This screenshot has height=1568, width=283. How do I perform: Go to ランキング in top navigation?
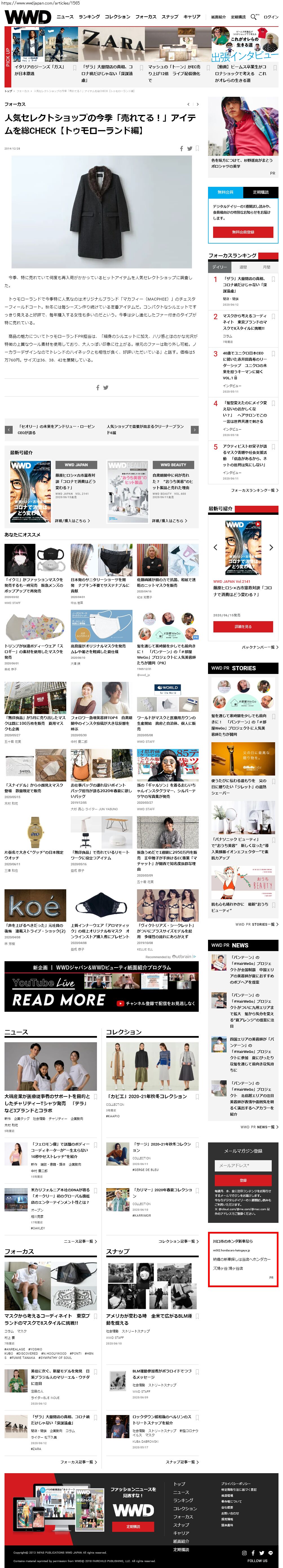(x=89, y=17)
